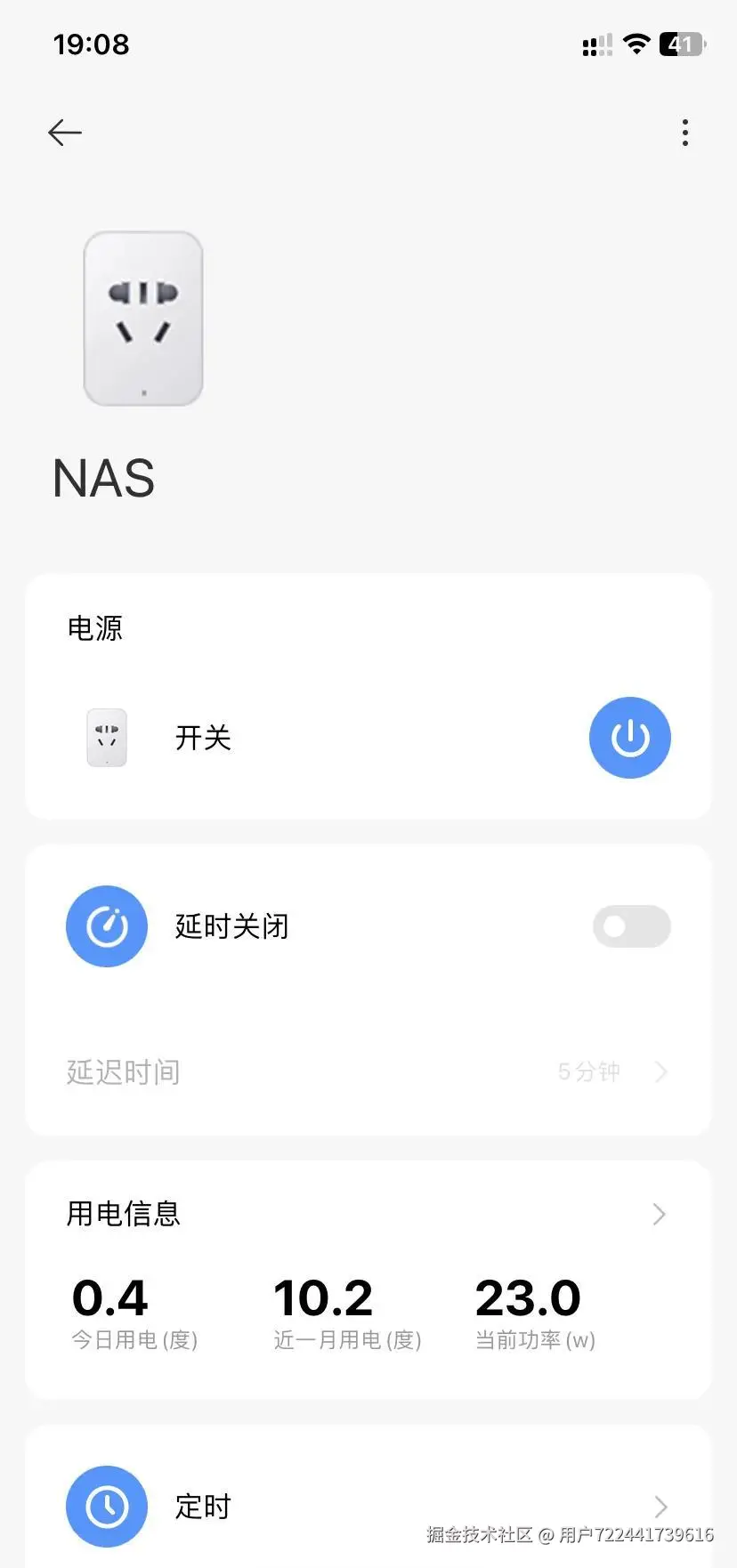Tap the back arrow to leave NAS page
Viewport: 737px width, 1568px height.
63,132
